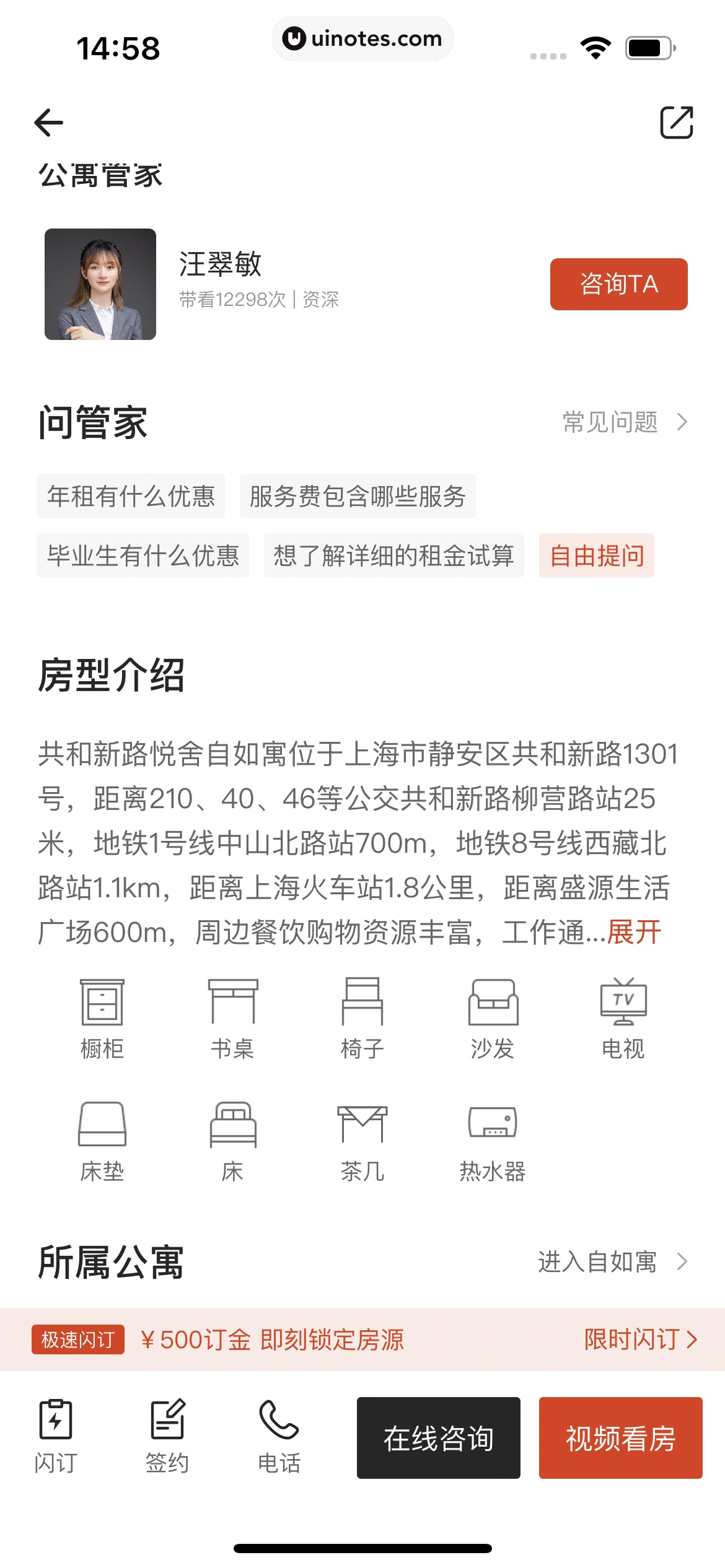Share this apartment listing
Screen dimensions: 725x1568
coord(676,122)
